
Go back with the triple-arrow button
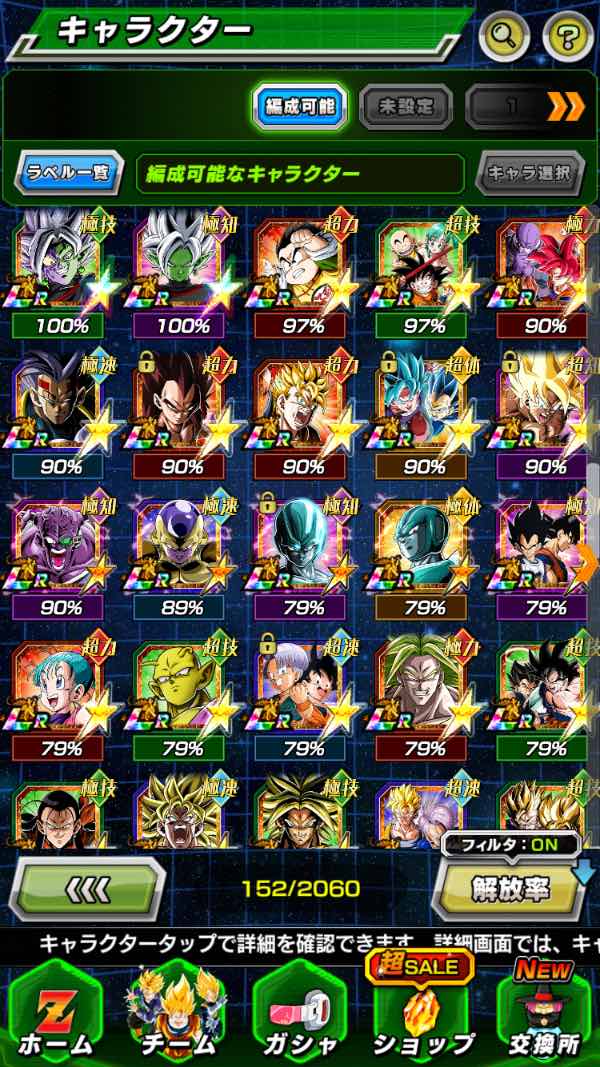pyautogui.click(x=88, y=888)
